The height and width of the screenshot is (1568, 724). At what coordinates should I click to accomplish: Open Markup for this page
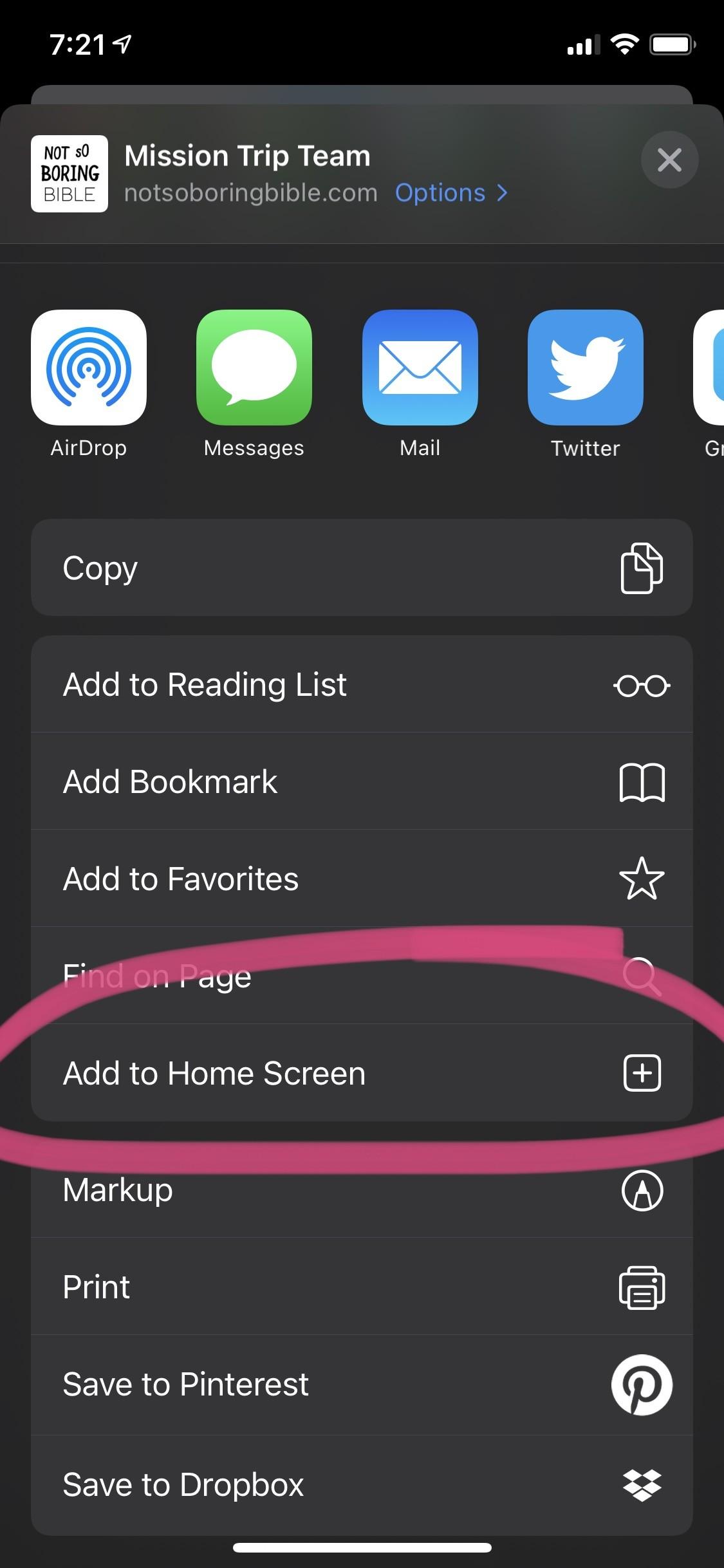(x=362, y=1190)
